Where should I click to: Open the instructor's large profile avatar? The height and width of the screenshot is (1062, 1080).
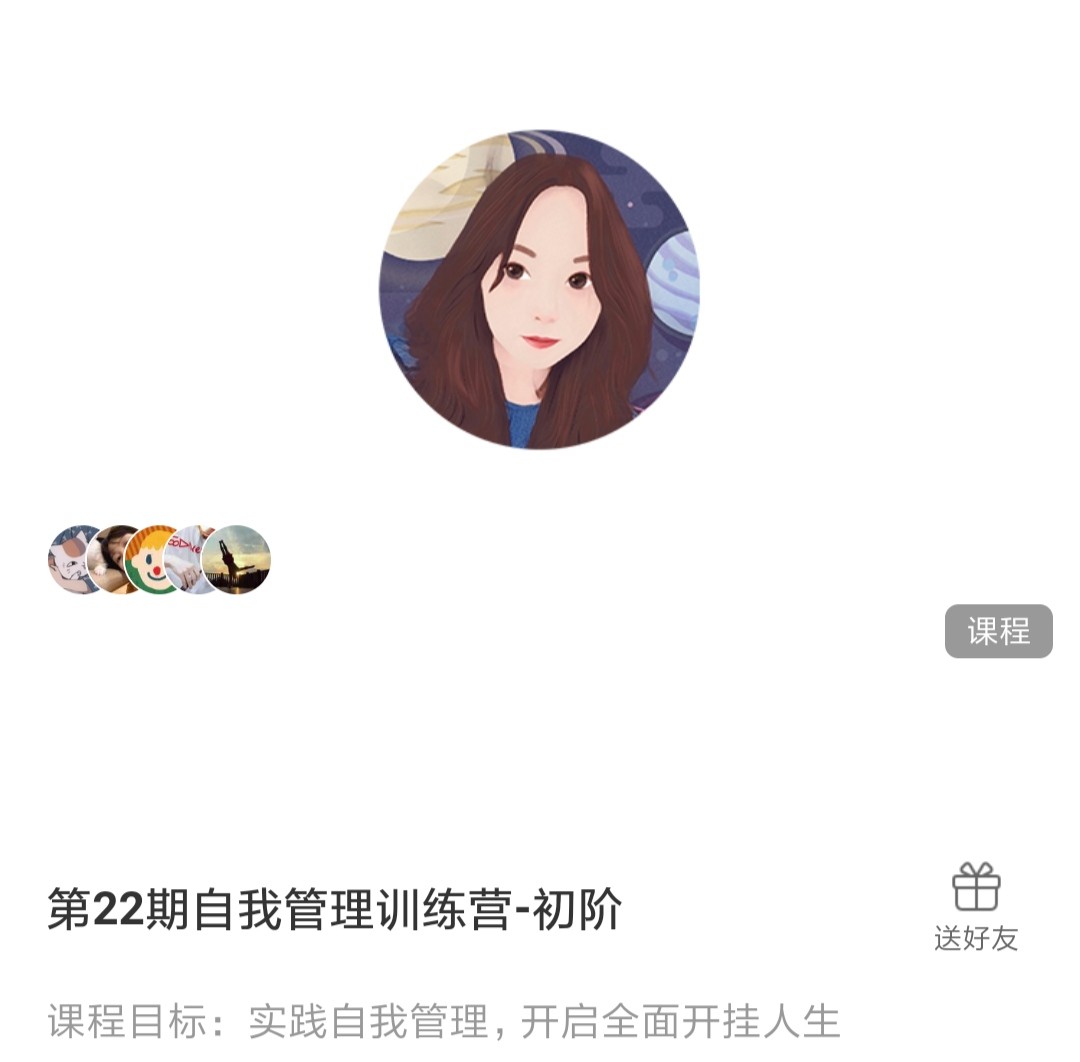pos(539,289)
